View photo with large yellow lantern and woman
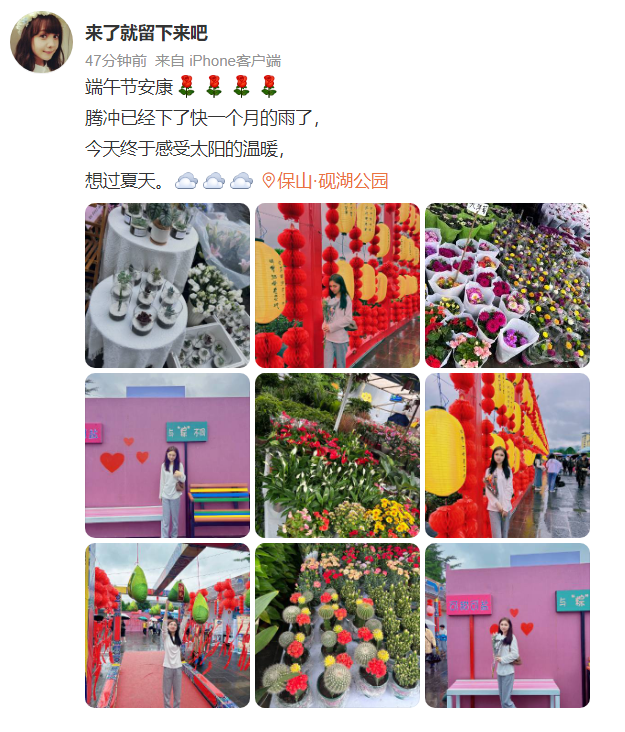Image resolution: width=625 pixels, height=732 pixels. (x=507, y=456)
